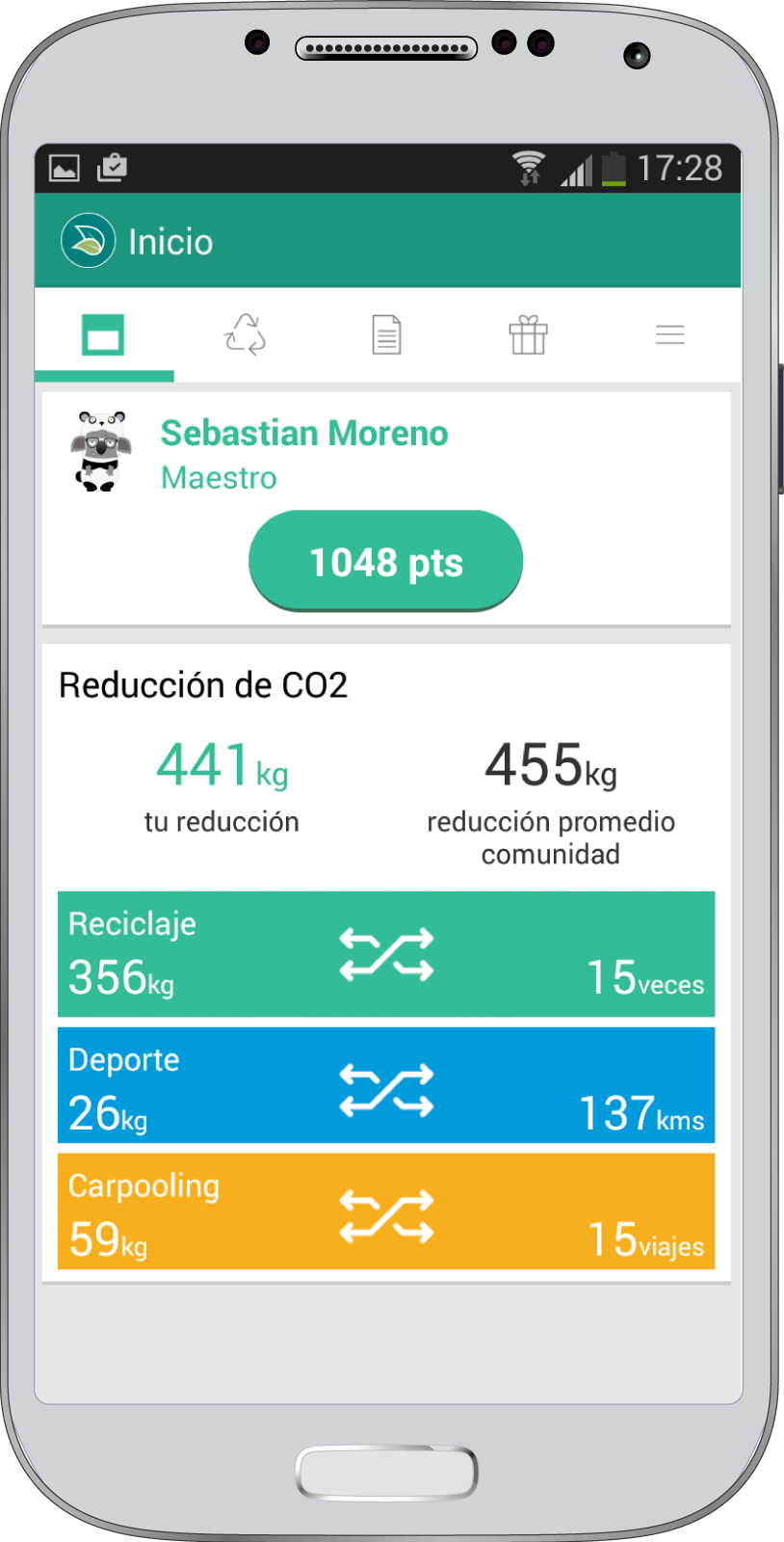Go to the gift rewards tab

click(528, 335)
